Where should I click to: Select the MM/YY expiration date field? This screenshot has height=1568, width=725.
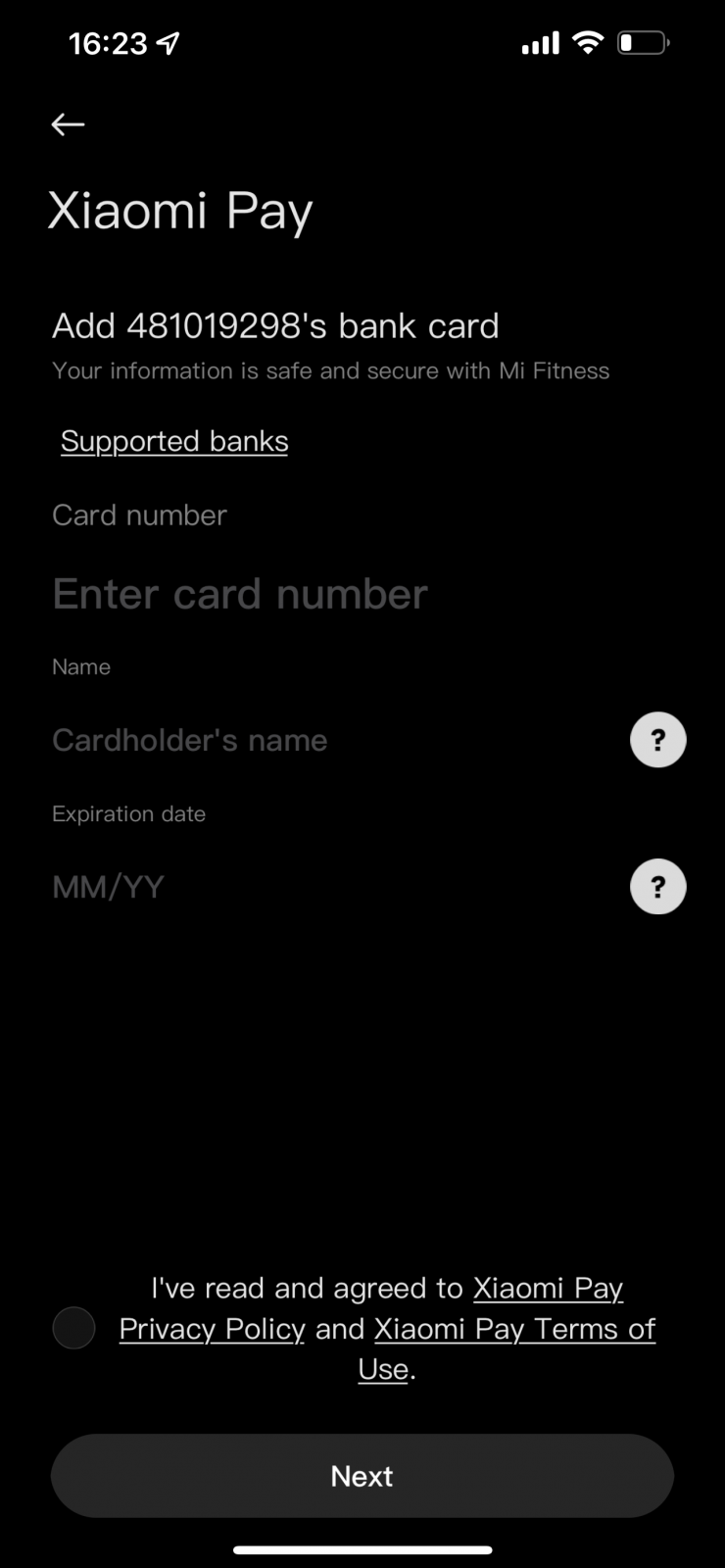pyautogui.click(x=333, y=887)
